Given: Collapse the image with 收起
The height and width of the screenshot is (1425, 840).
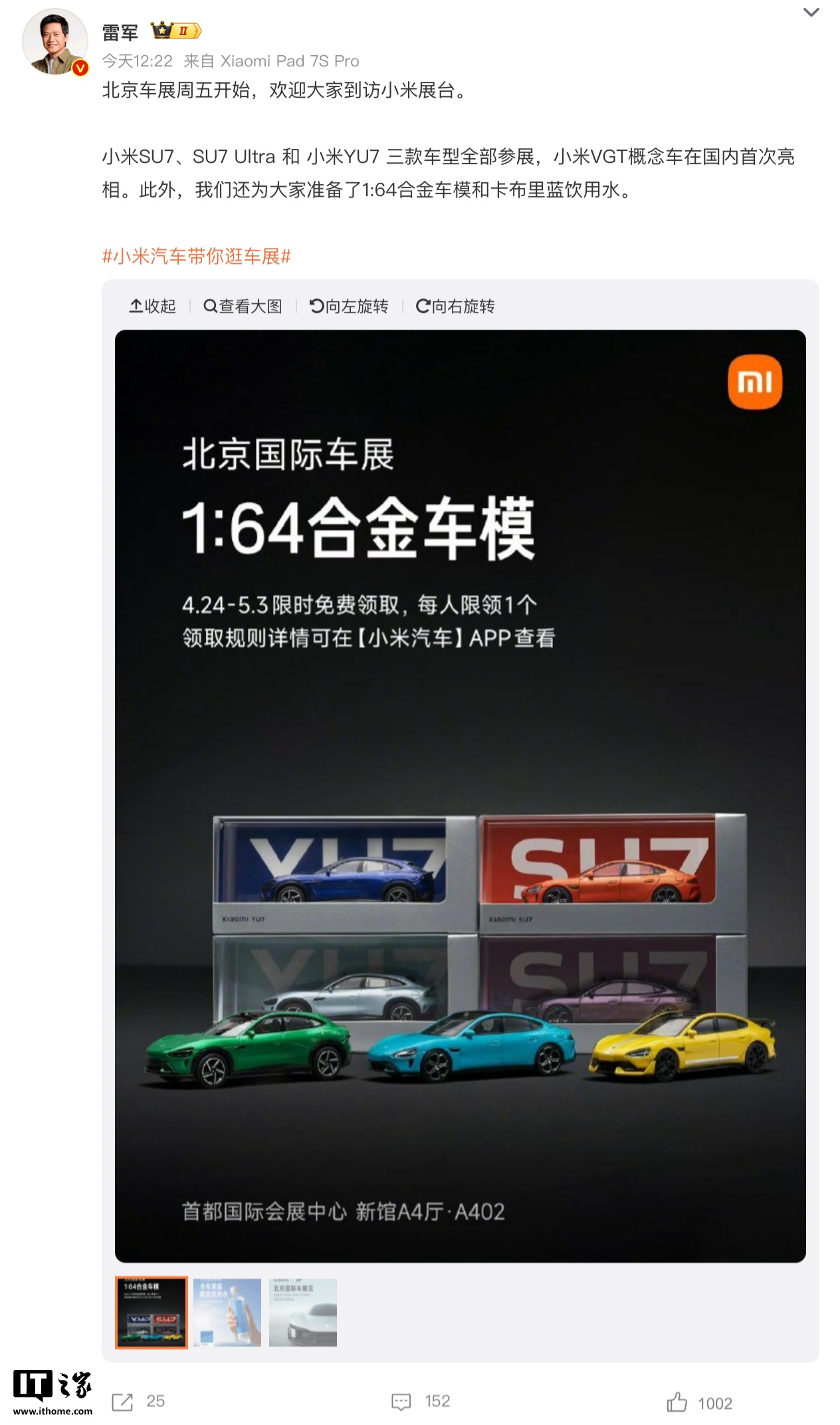Looking at the screenshot, I should tap(152, 306).
